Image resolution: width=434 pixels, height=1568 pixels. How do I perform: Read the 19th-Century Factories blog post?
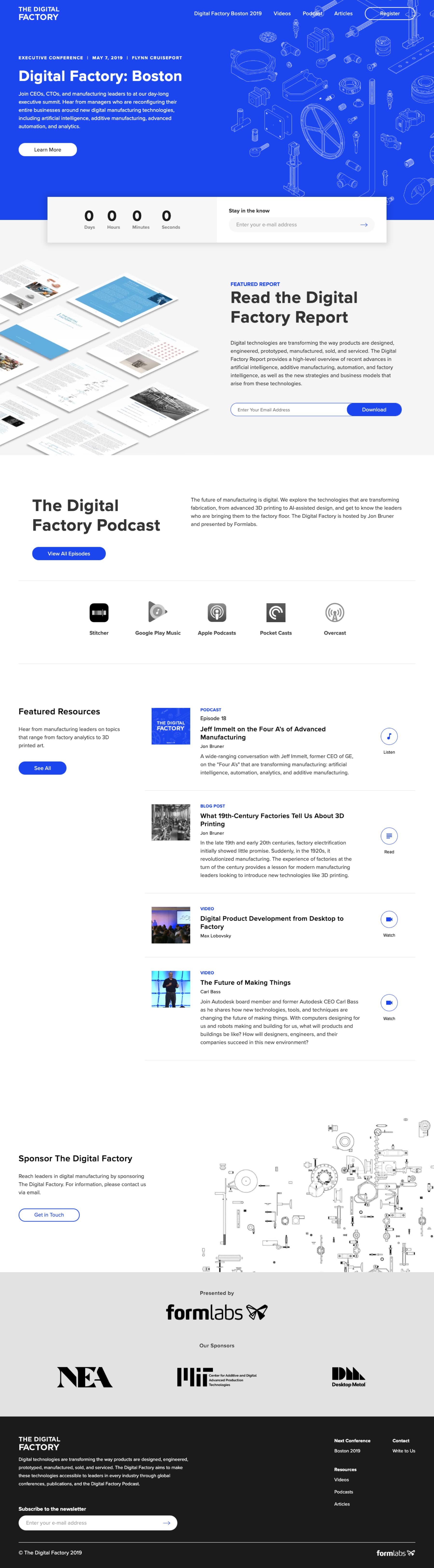point(389,836)
